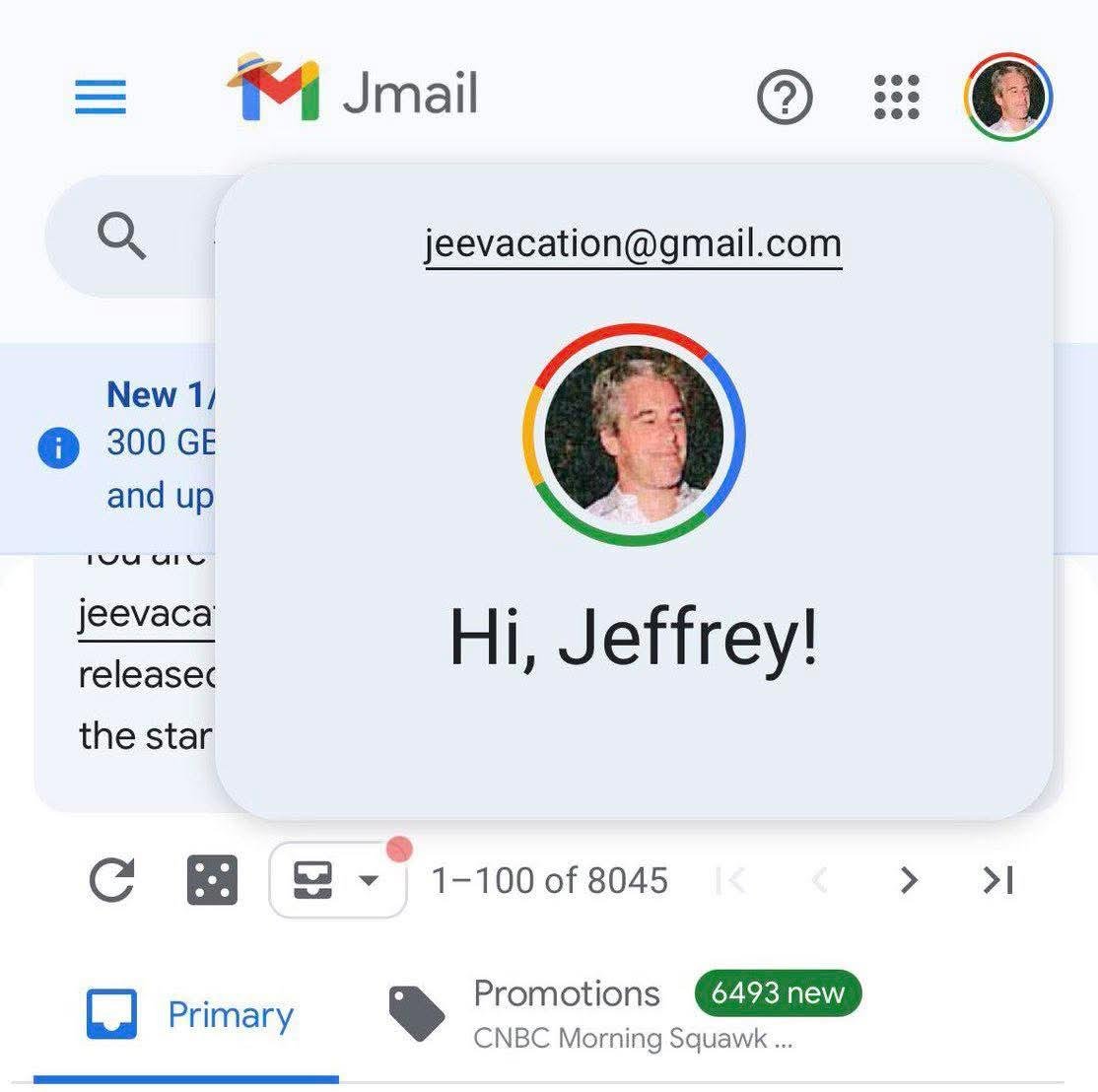Tap the dice icon for a random email
This screenshot has width=1098, height=1092.
[212, 880]
